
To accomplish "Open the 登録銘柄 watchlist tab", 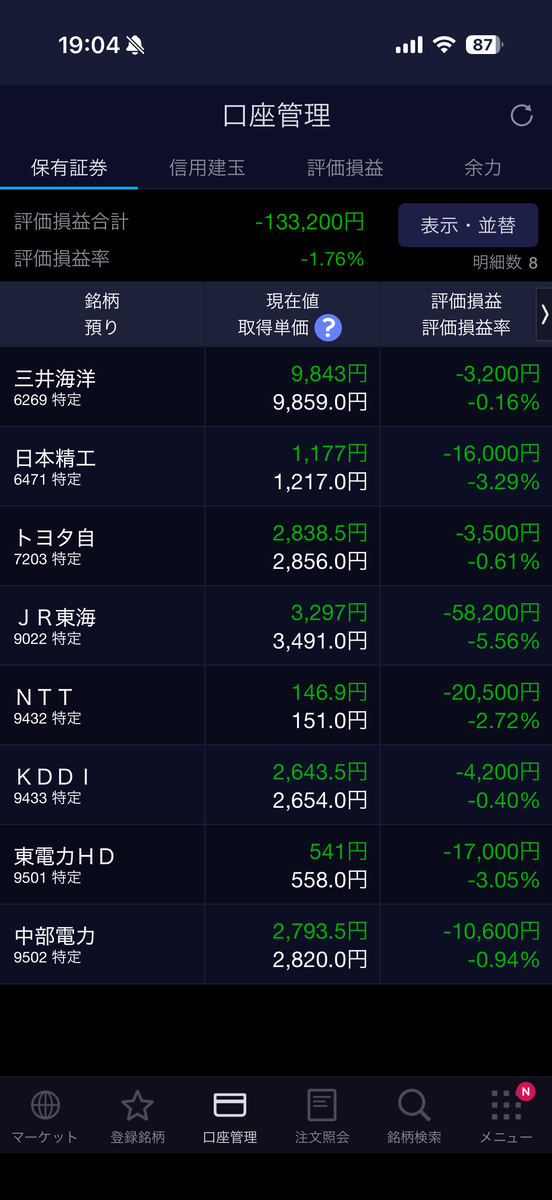I will coord(137,1117).
